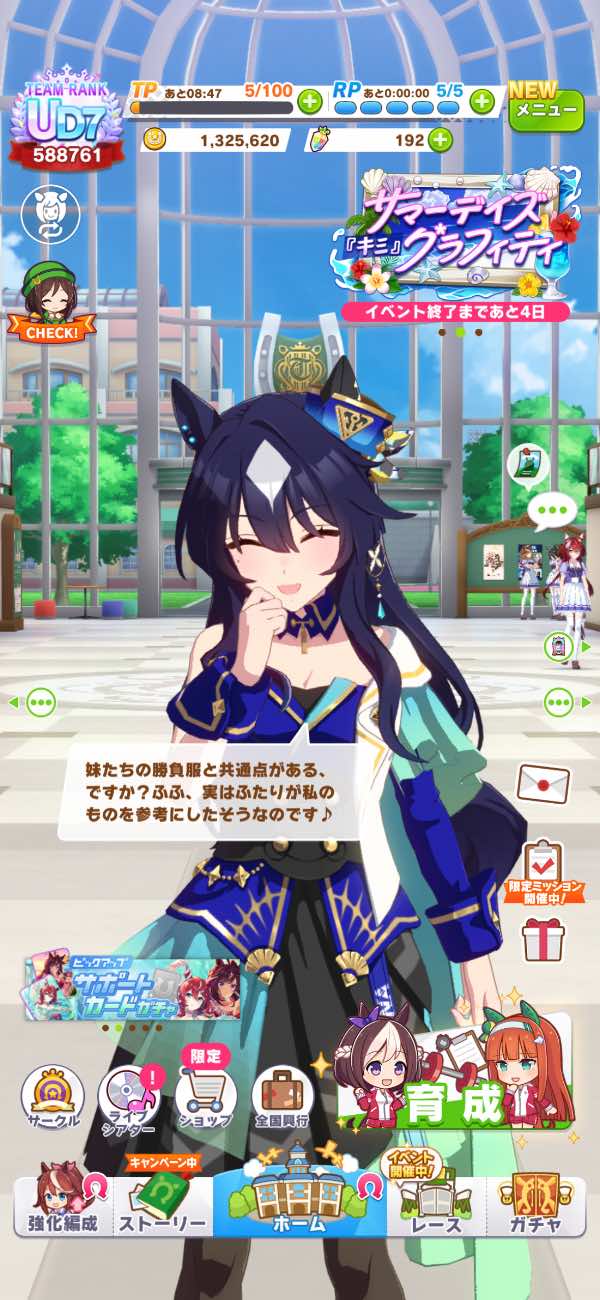Open 全国興行
This screenshot has width=600, height=1300.
coord(282,1101)
